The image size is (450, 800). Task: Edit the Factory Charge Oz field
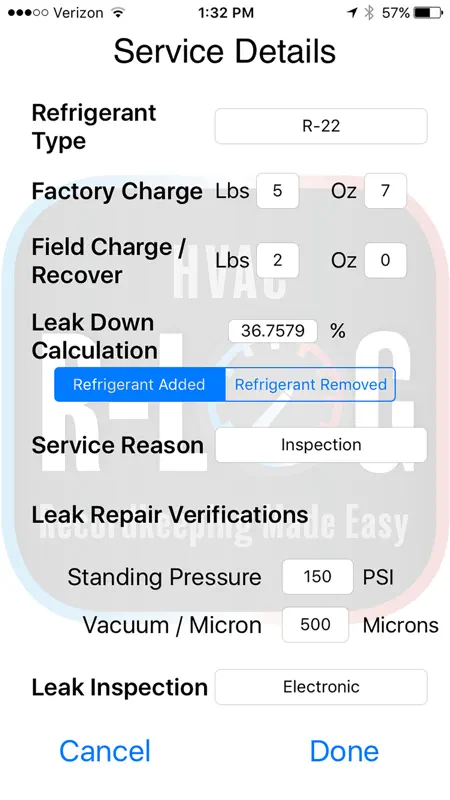385,191
